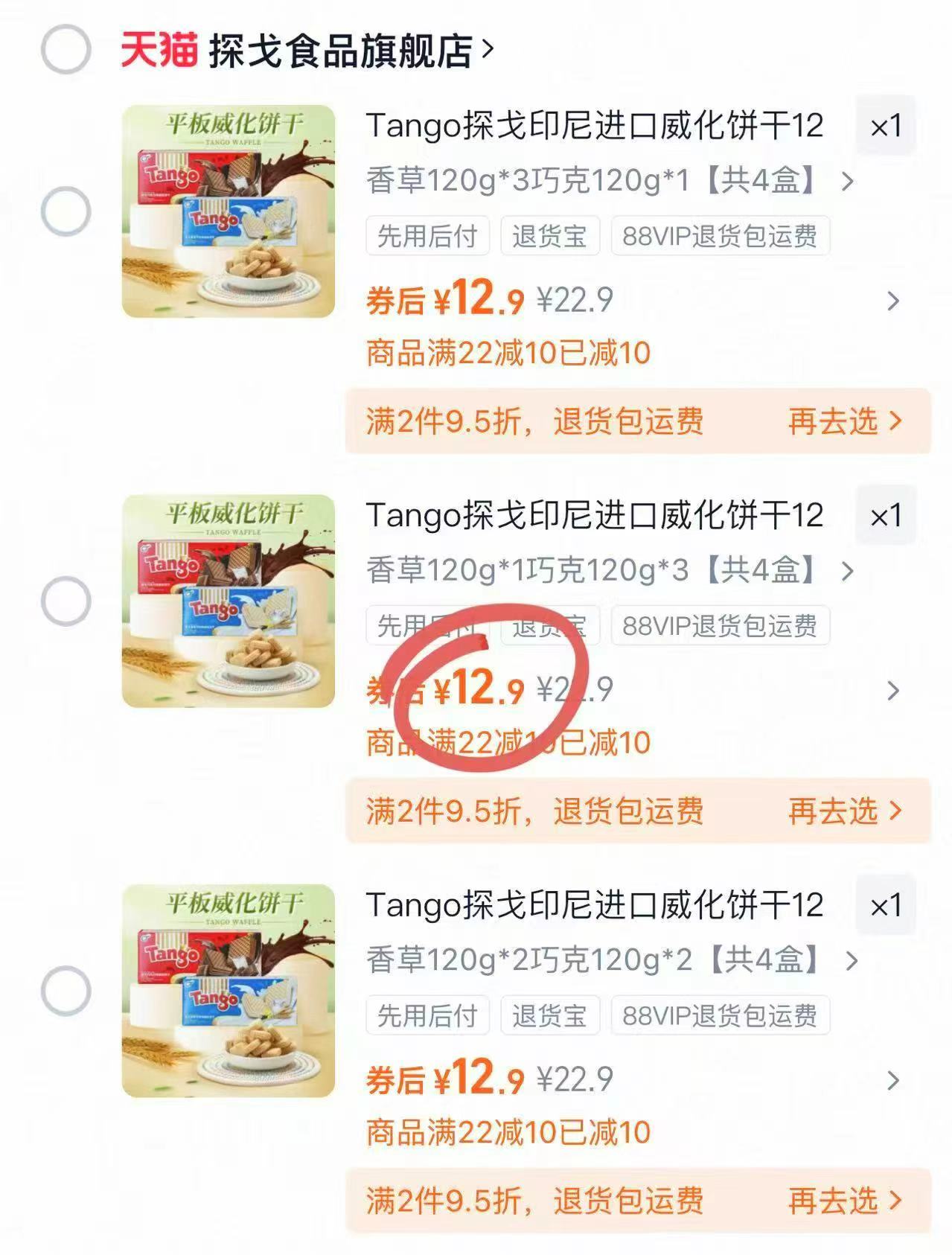952x1255 pixels.
Task: Click the 先用后付 tag on first item
Action: 427,236
